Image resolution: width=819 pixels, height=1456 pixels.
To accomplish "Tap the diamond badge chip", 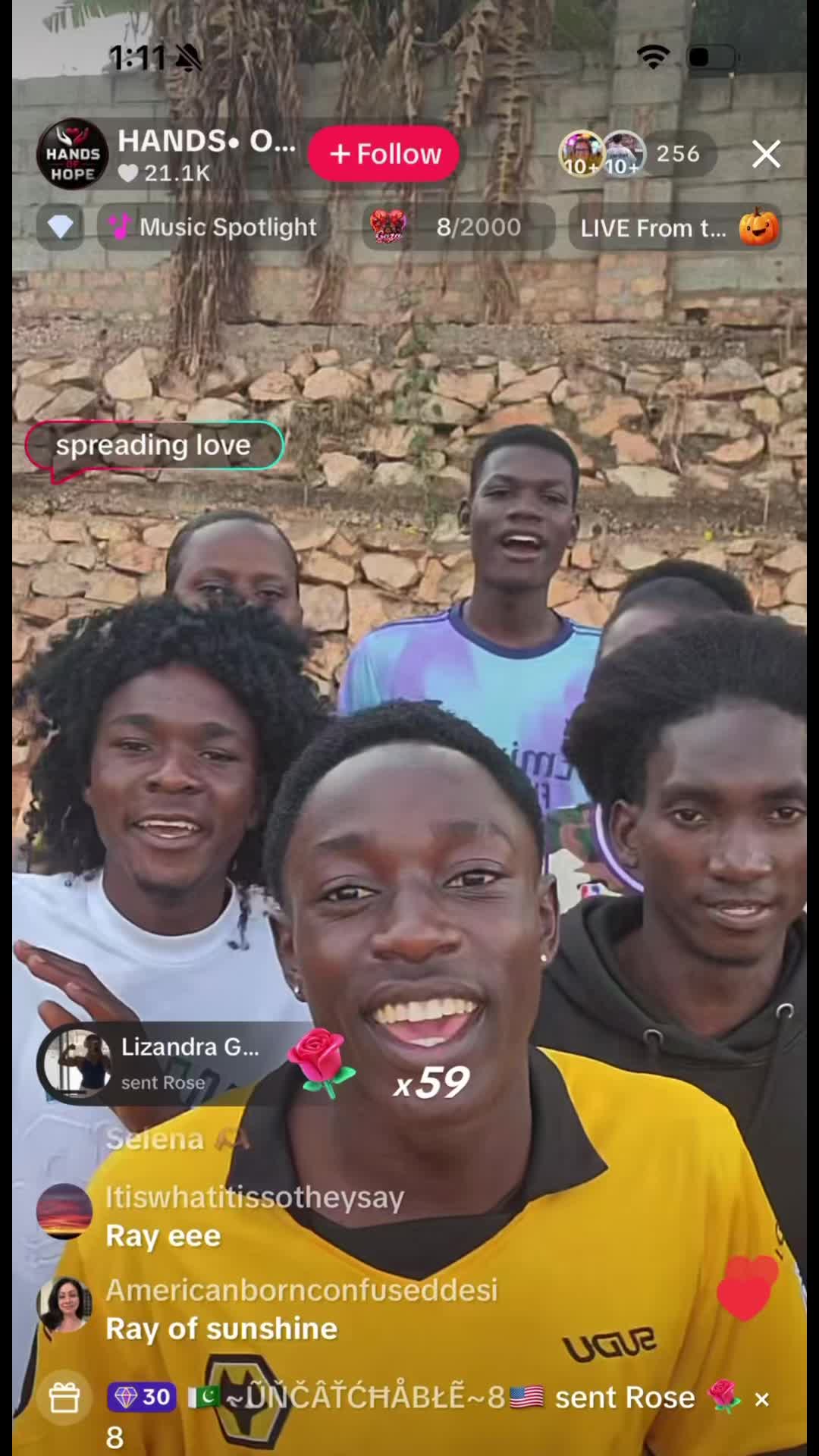I will tap(61, 227).
